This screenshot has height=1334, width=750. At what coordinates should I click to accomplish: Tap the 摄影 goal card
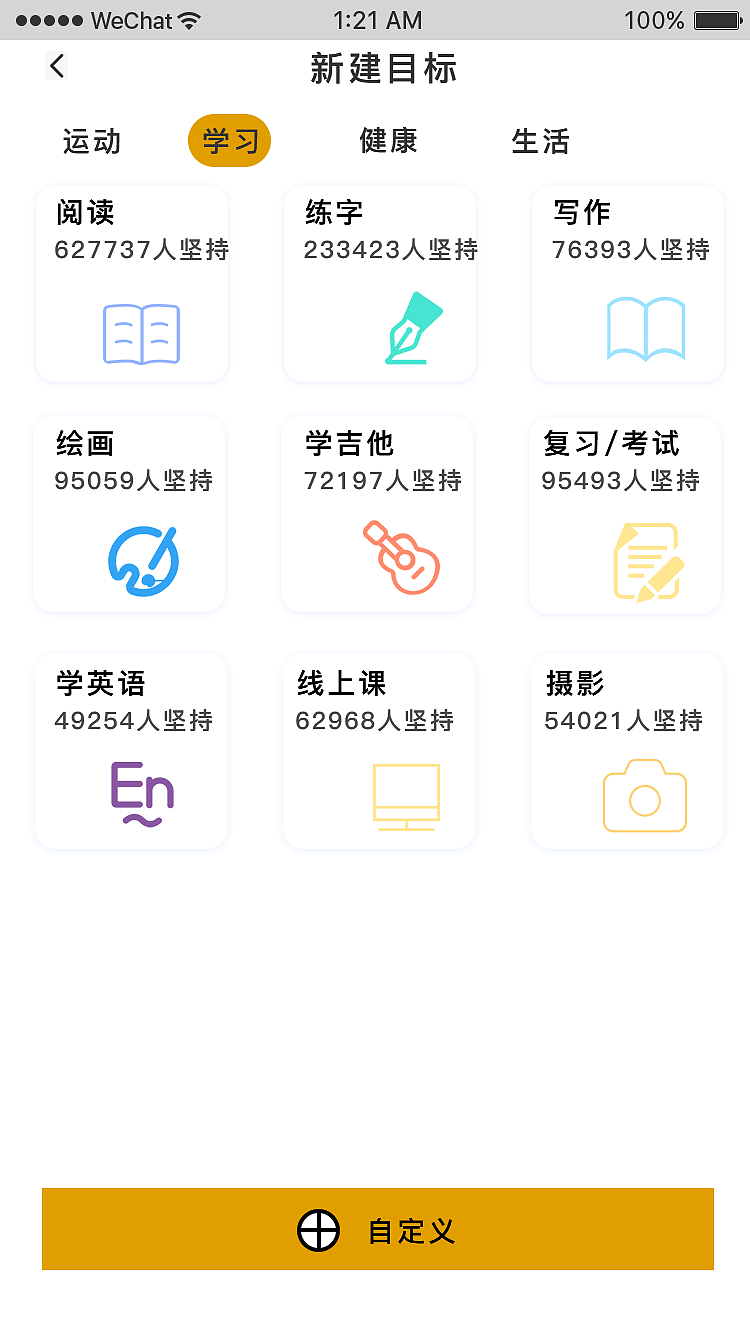[627, 750]
